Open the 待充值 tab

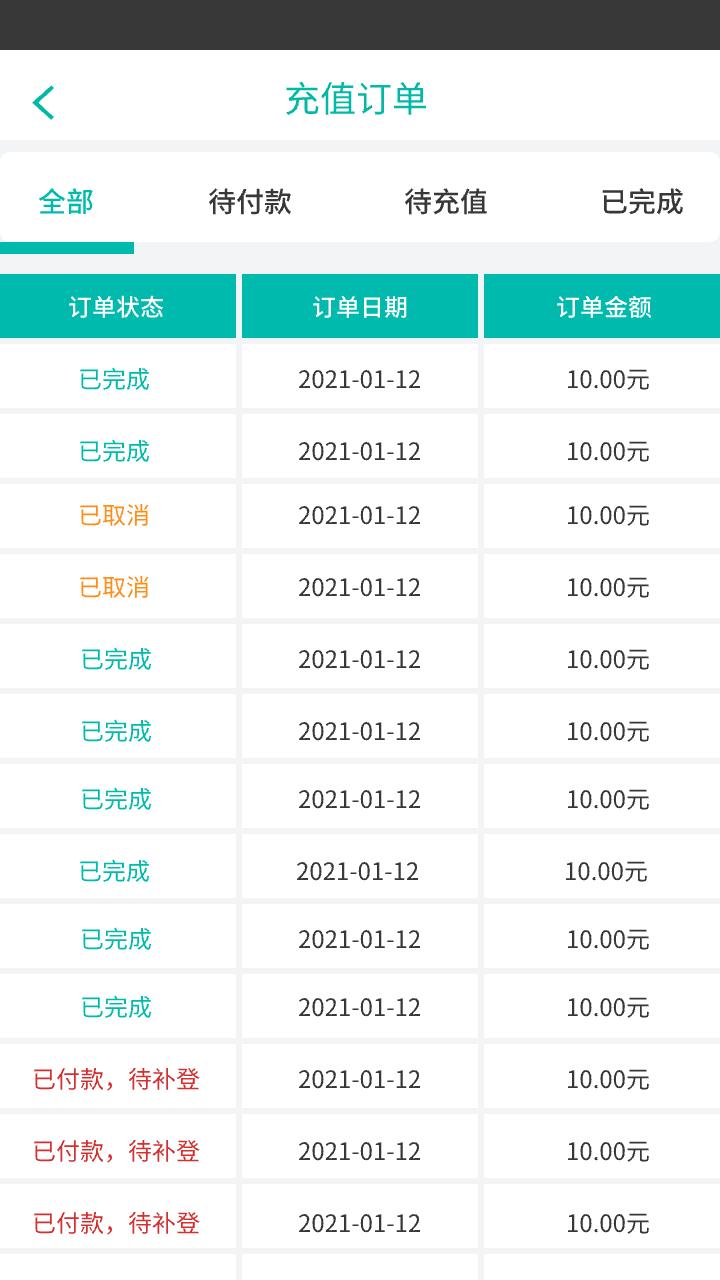[x=446, y=202]
